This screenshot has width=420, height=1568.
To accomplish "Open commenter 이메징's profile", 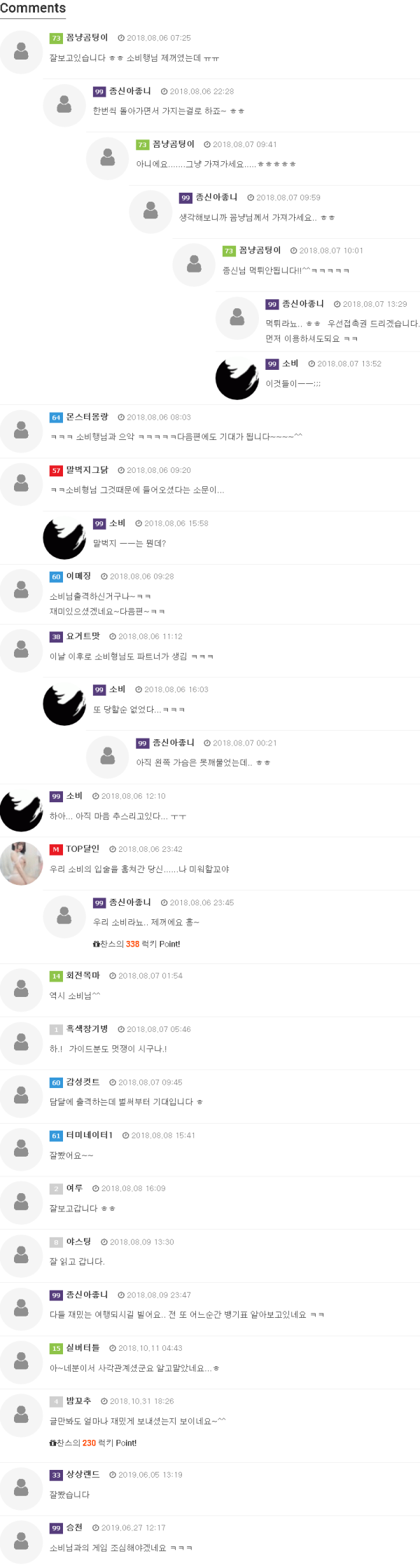I will tap(78, 576).
